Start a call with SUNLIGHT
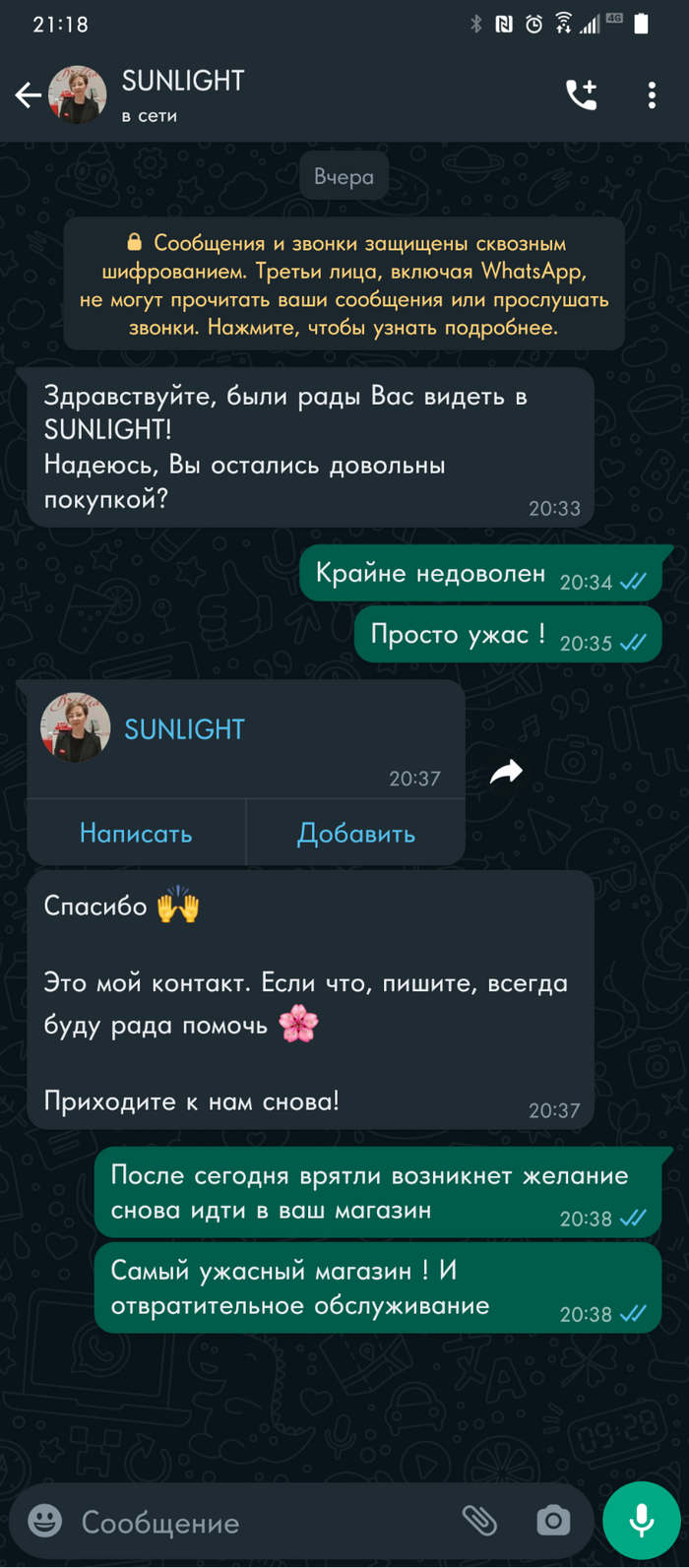The image size is (689, 1568). click(x=581, y=95)
